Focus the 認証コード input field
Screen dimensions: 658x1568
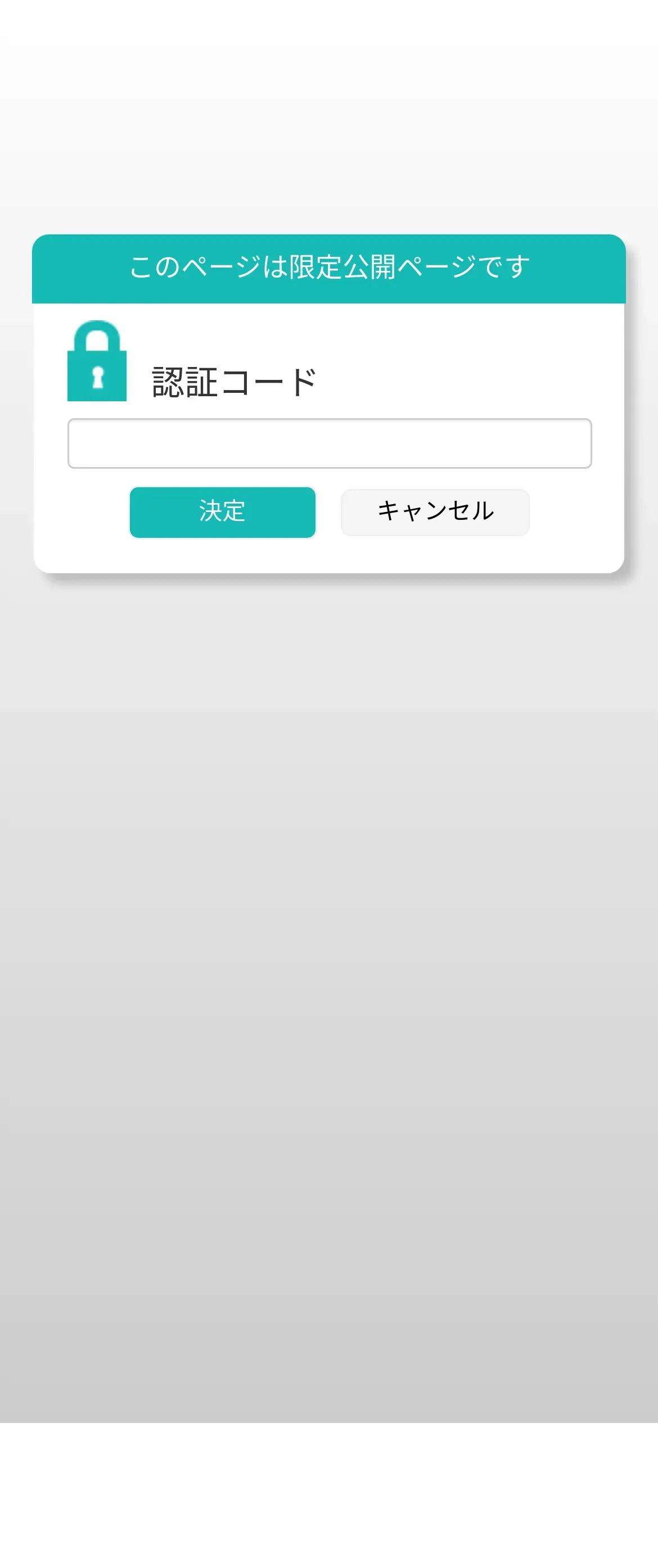click(x=329, y=443)
